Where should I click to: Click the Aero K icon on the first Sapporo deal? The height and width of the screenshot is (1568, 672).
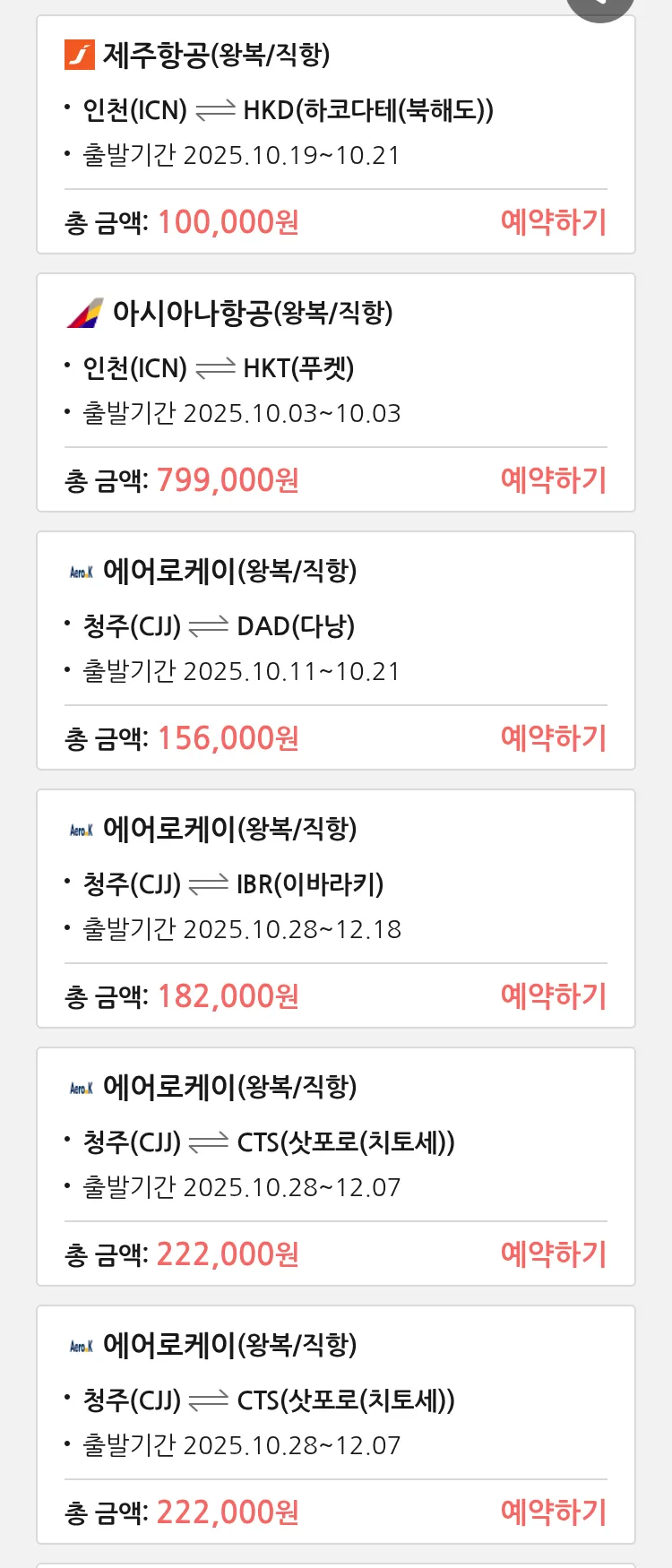point(82,1088)
